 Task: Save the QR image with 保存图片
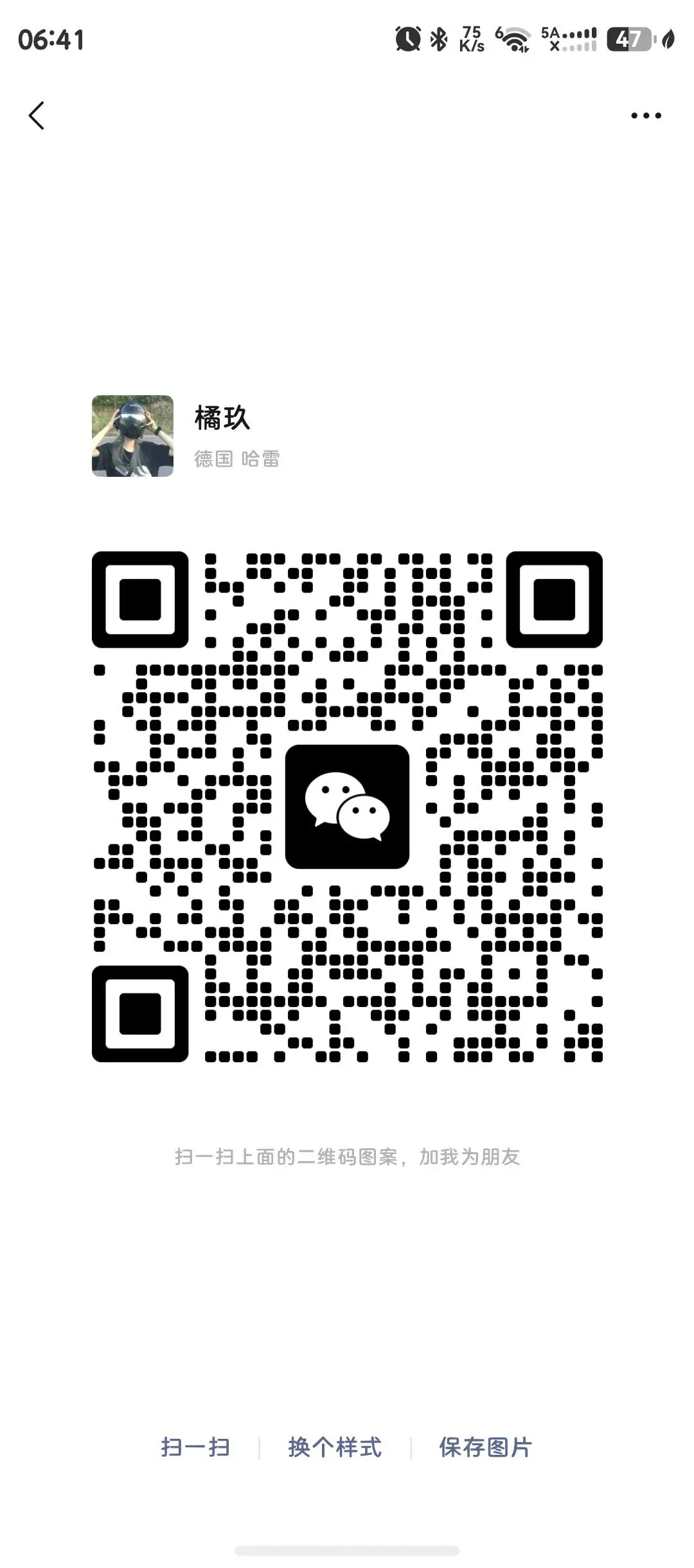click(x=485, y=1447)
